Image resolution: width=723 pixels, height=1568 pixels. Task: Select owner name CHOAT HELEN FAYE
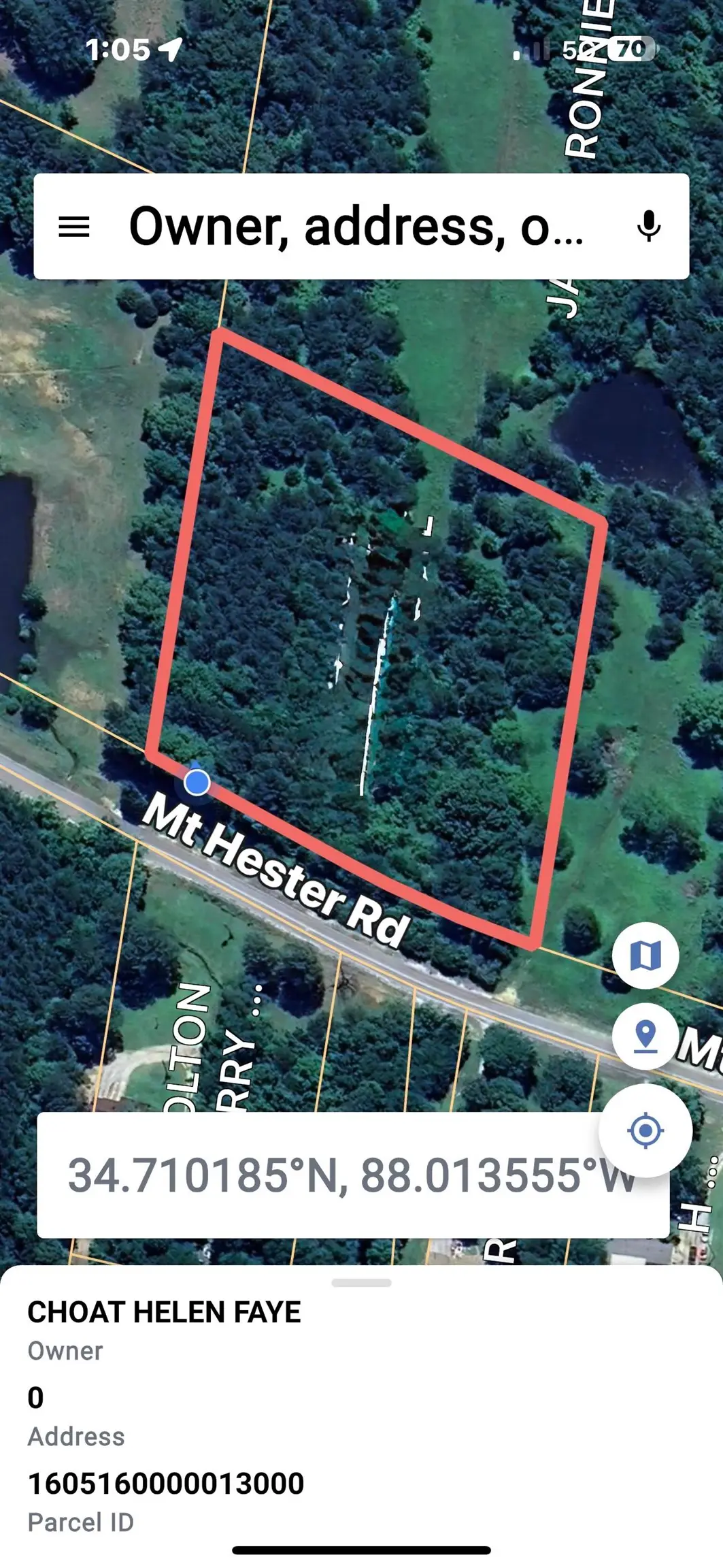(165, 1312)
